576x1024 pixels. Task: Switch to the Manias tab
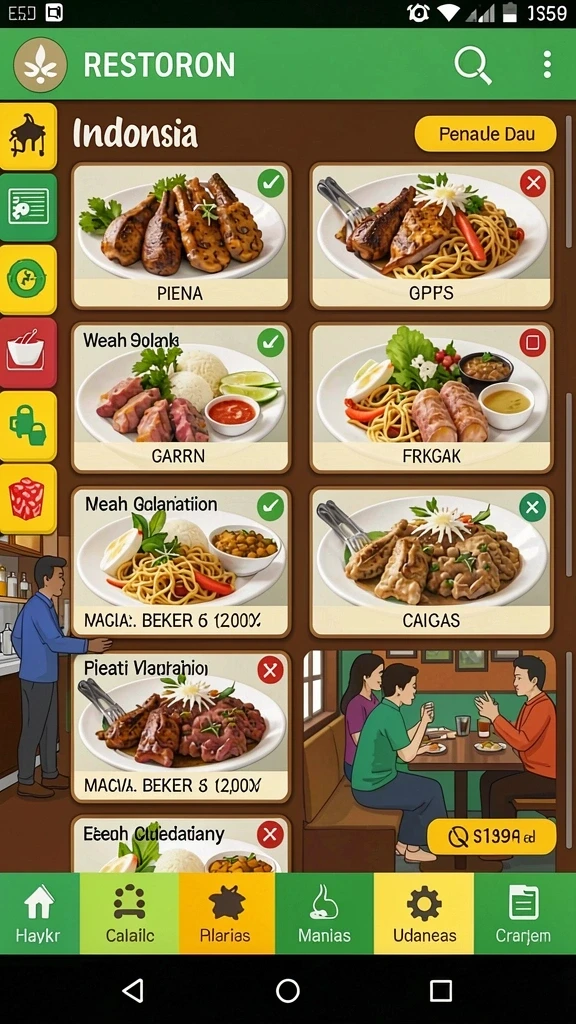(324, 914)
